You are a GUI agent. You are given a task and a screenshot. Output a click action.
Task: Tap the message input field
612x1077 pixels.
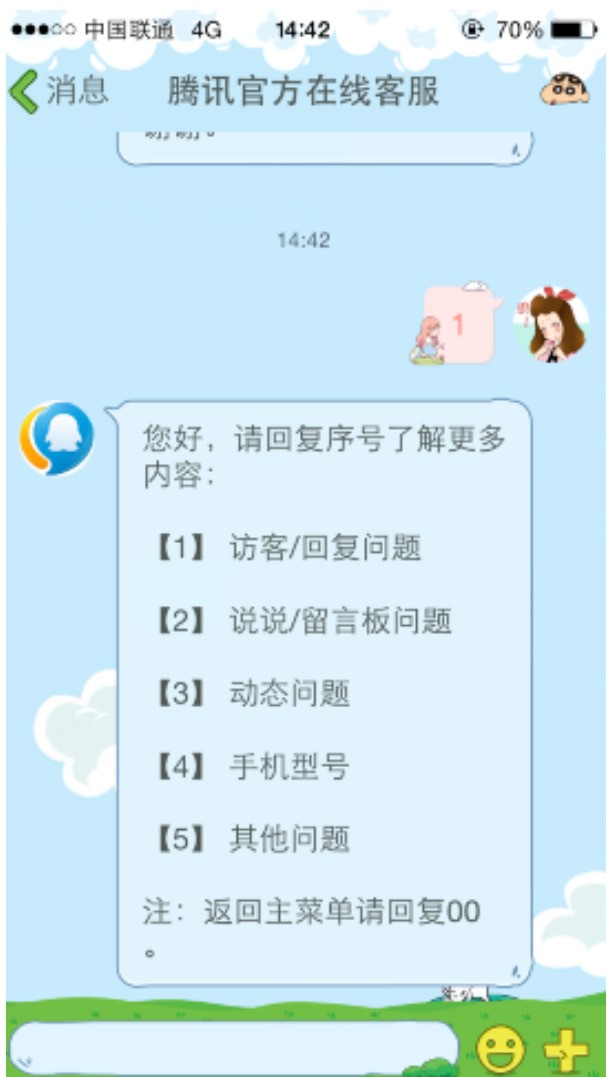[235, 1046]
